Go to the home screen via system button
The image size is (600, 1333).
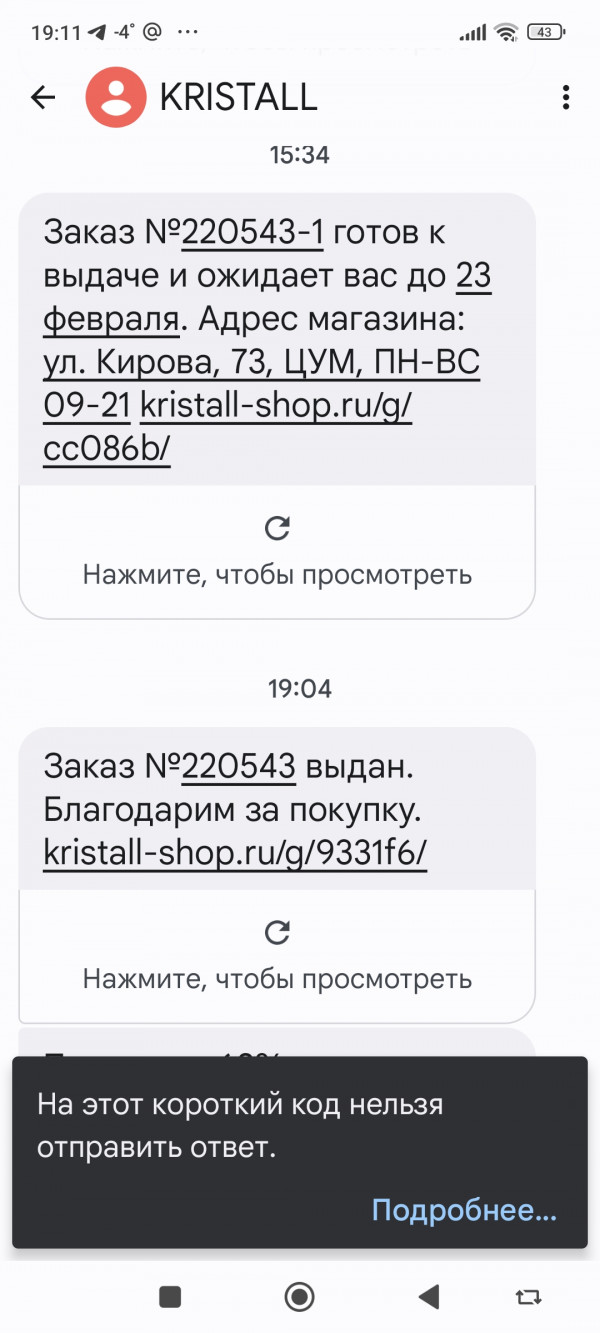299,1297
